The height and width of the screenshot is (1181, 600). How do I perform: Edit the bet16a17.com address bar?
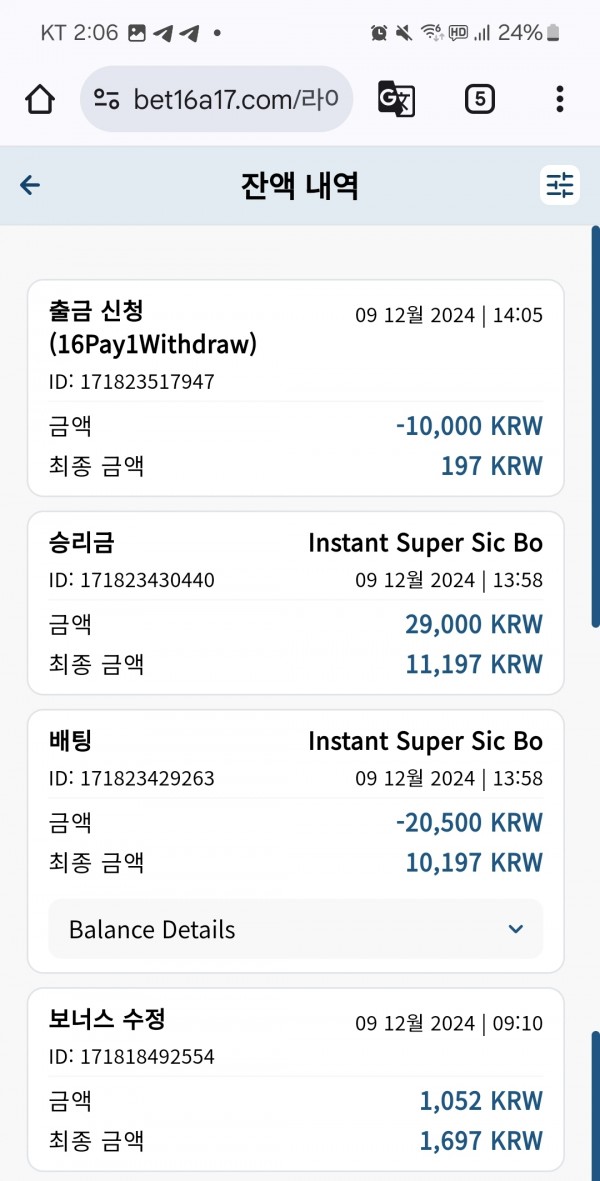(217, 99)
